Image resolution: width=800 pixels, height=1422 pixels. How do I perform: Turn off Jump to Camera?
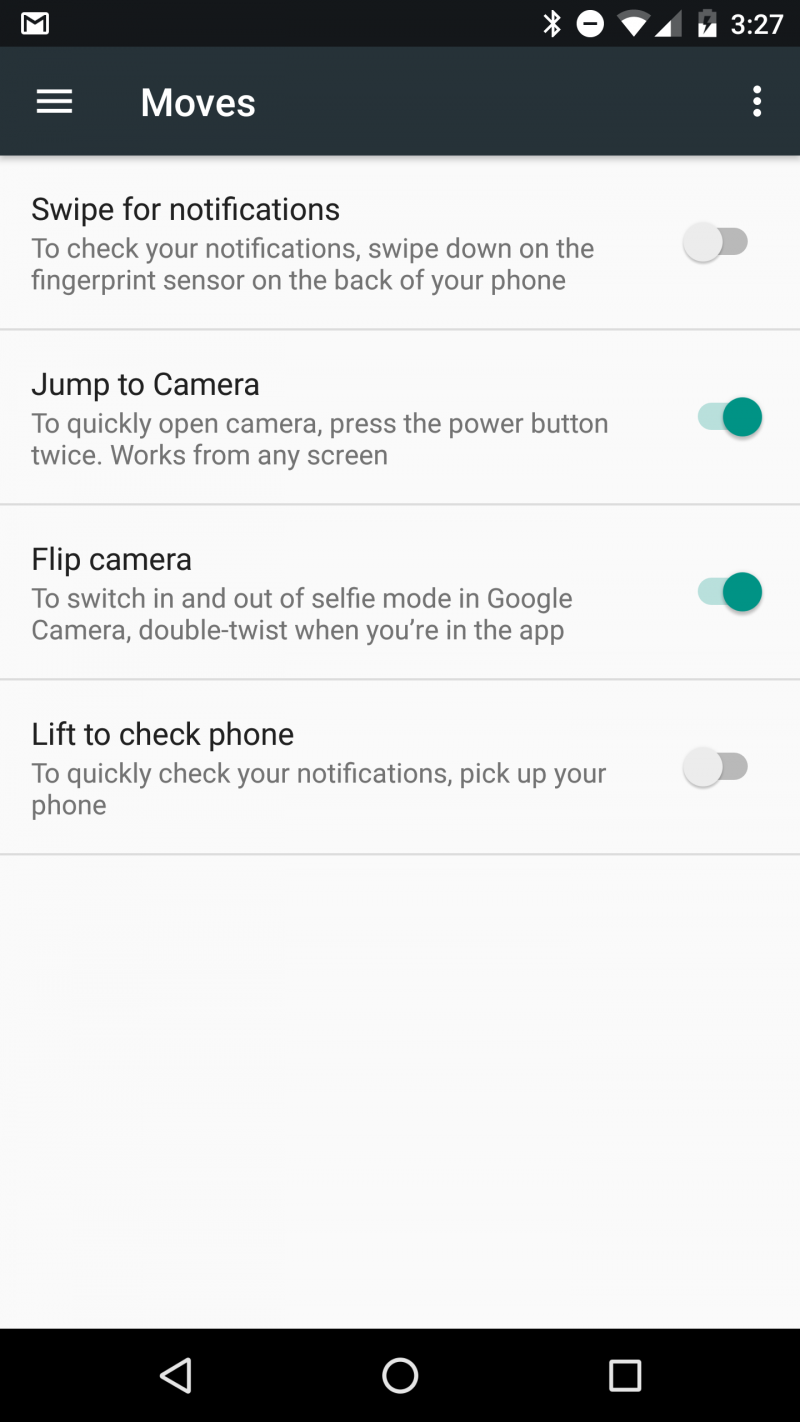pos(729,417)
